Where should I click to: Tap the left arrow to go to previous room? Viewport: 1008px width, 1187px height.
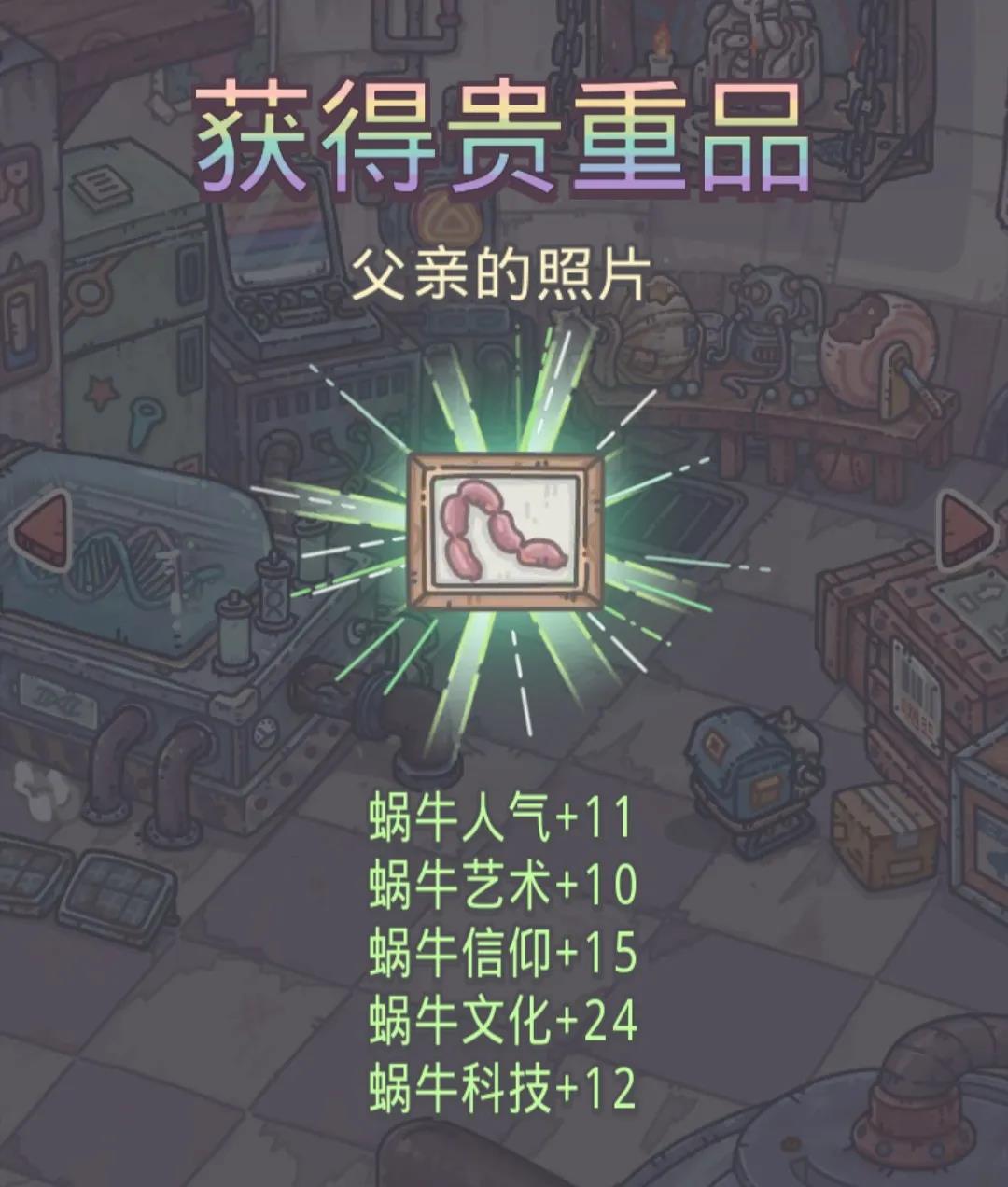pyautogui.click(x=42, y=532)
